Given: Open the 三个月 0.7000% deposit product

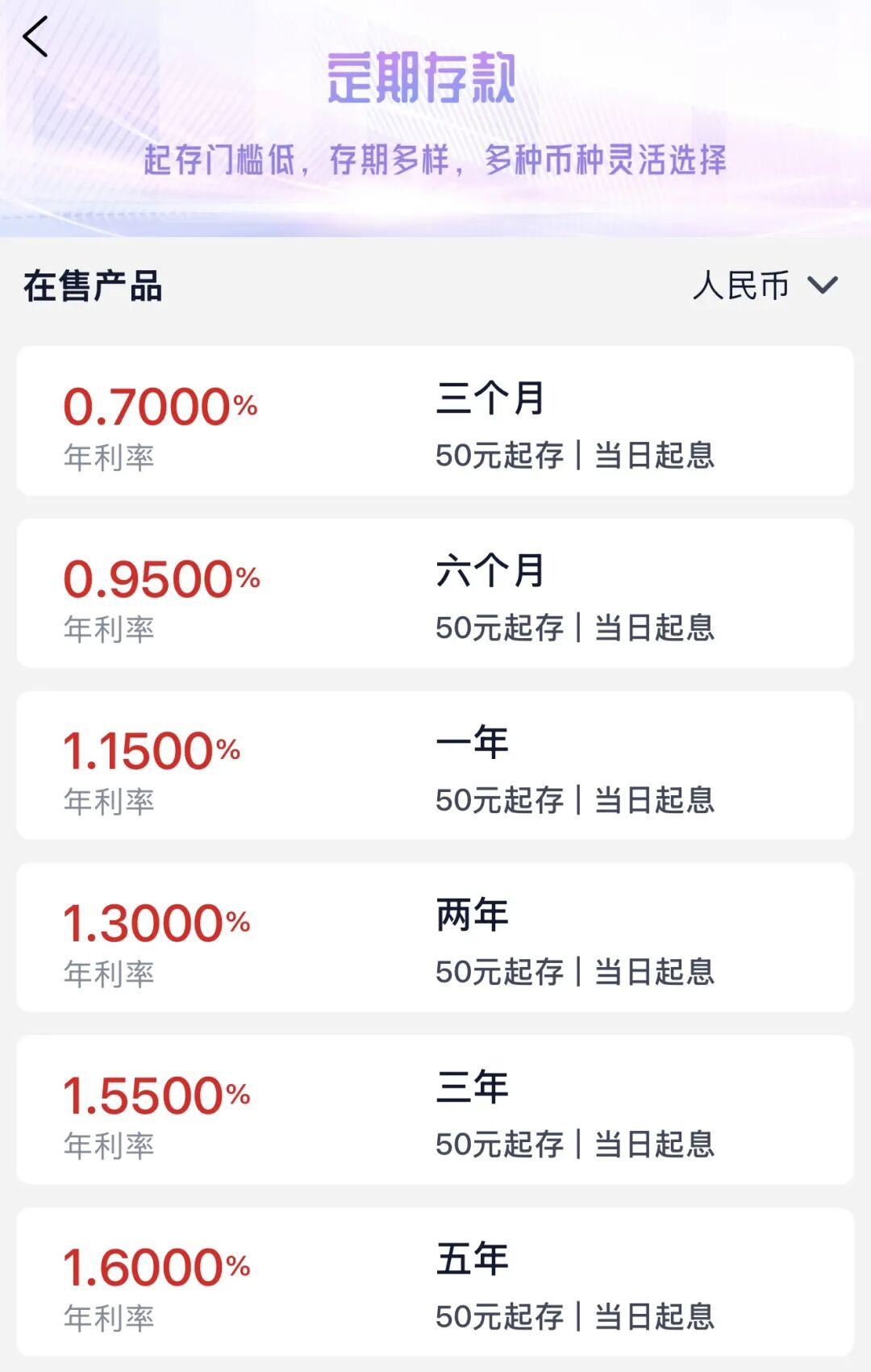Looking at the screenshot, I should coord(435,421).
